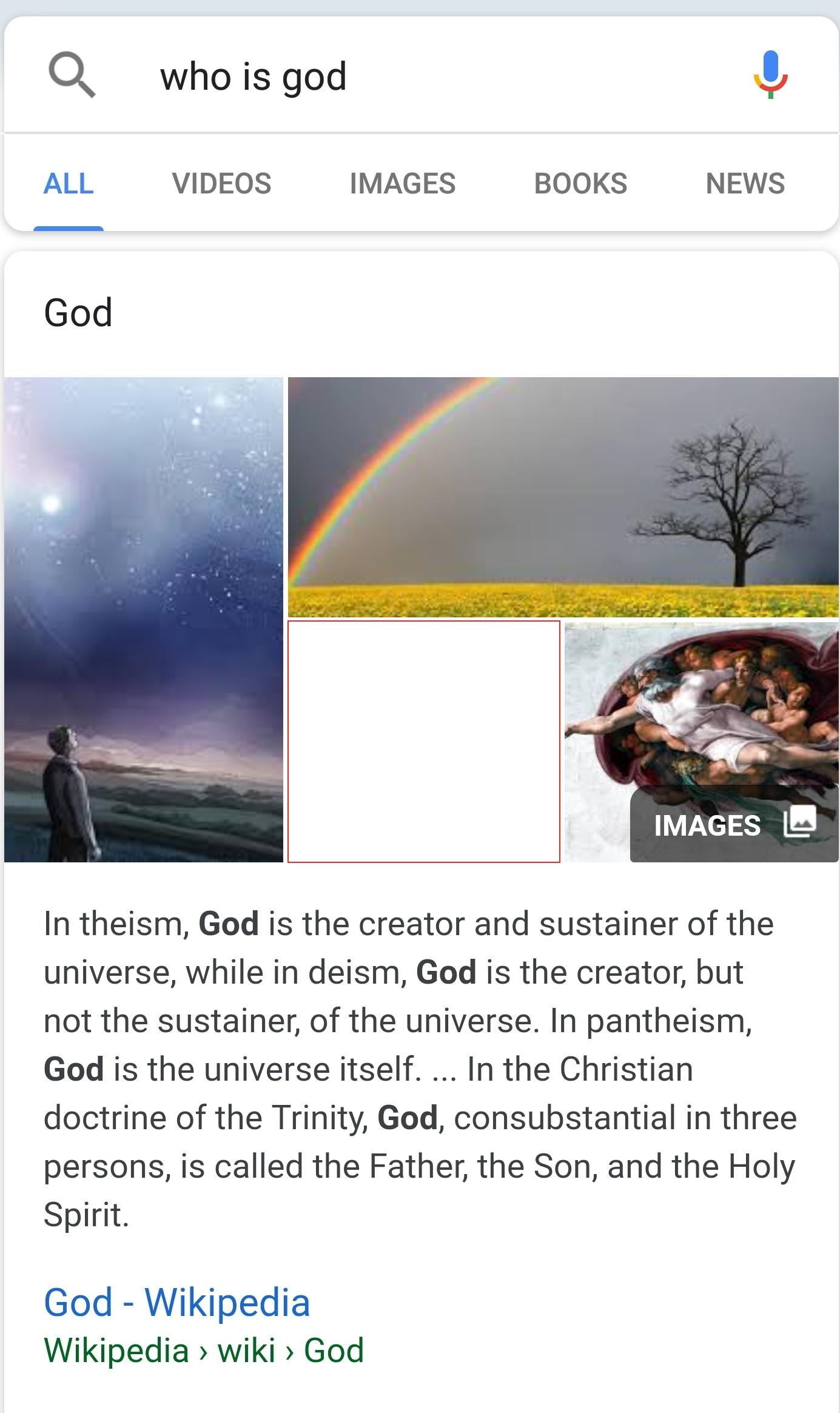
Task: Open the God - Wikipedia link
Action: click(176, 1302)
